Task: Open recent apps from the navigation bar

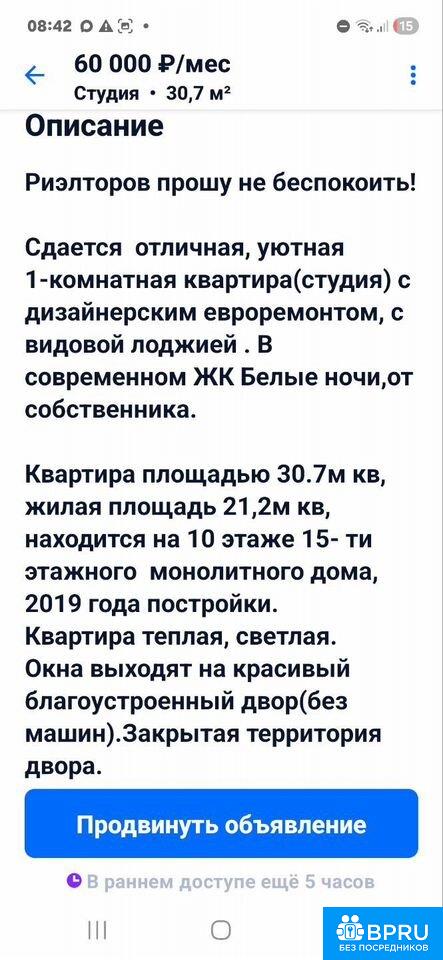Action: 97,930
